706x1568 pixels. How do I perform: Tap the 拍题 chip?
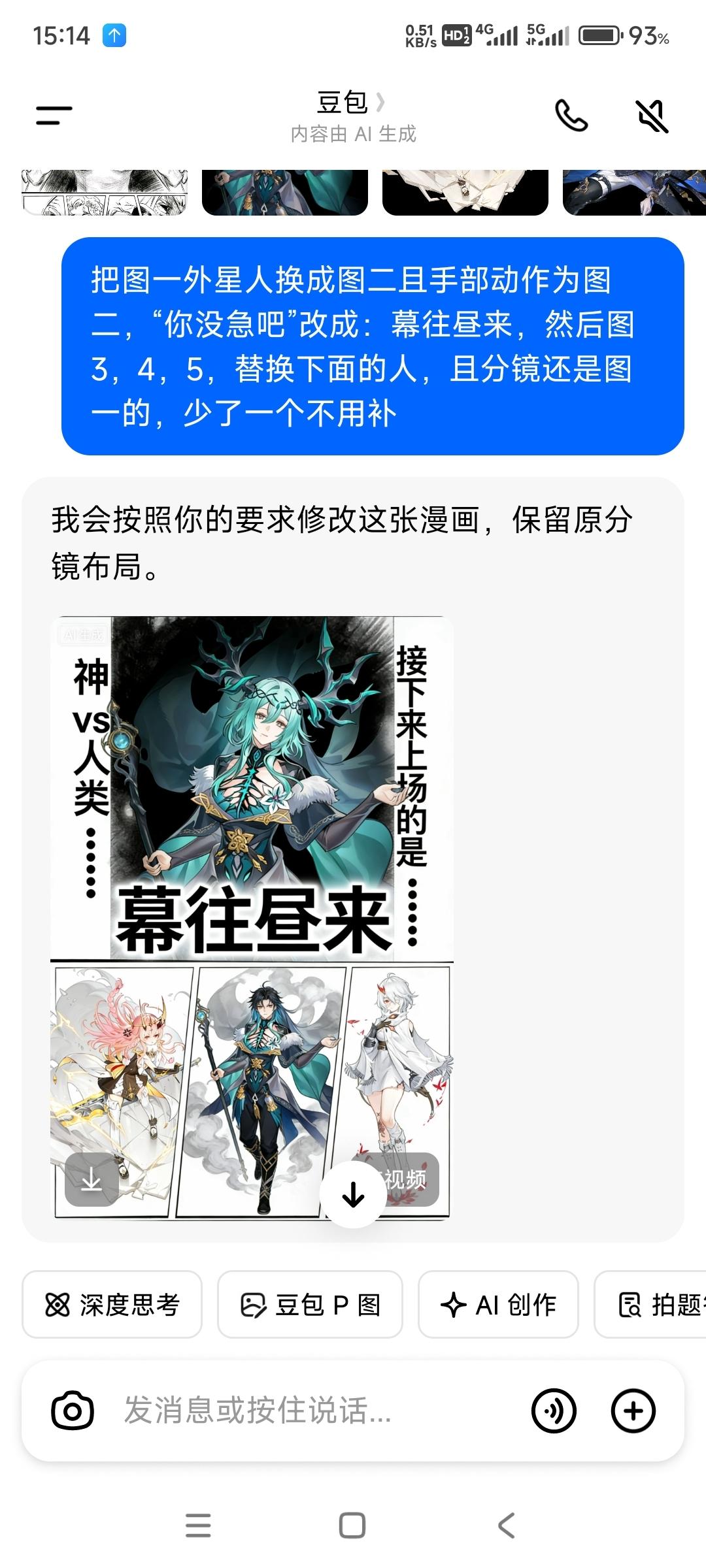click(660, 1305)
